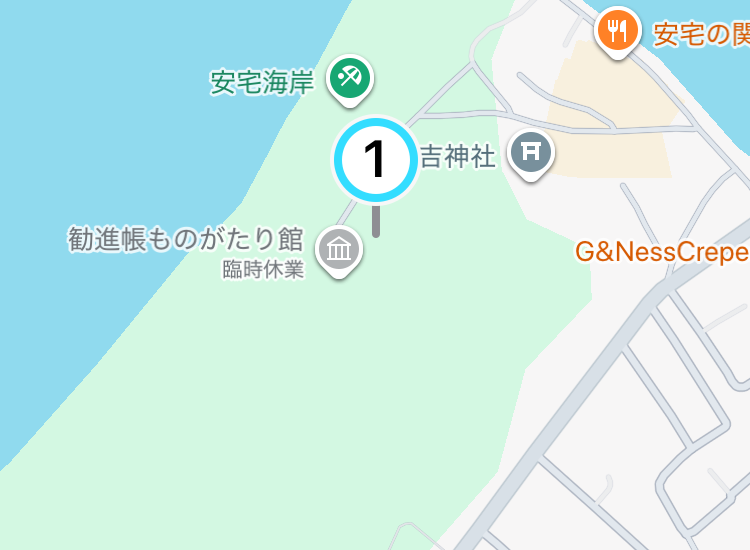Open the G&NessCrepe place label

(x=662, y=251)
